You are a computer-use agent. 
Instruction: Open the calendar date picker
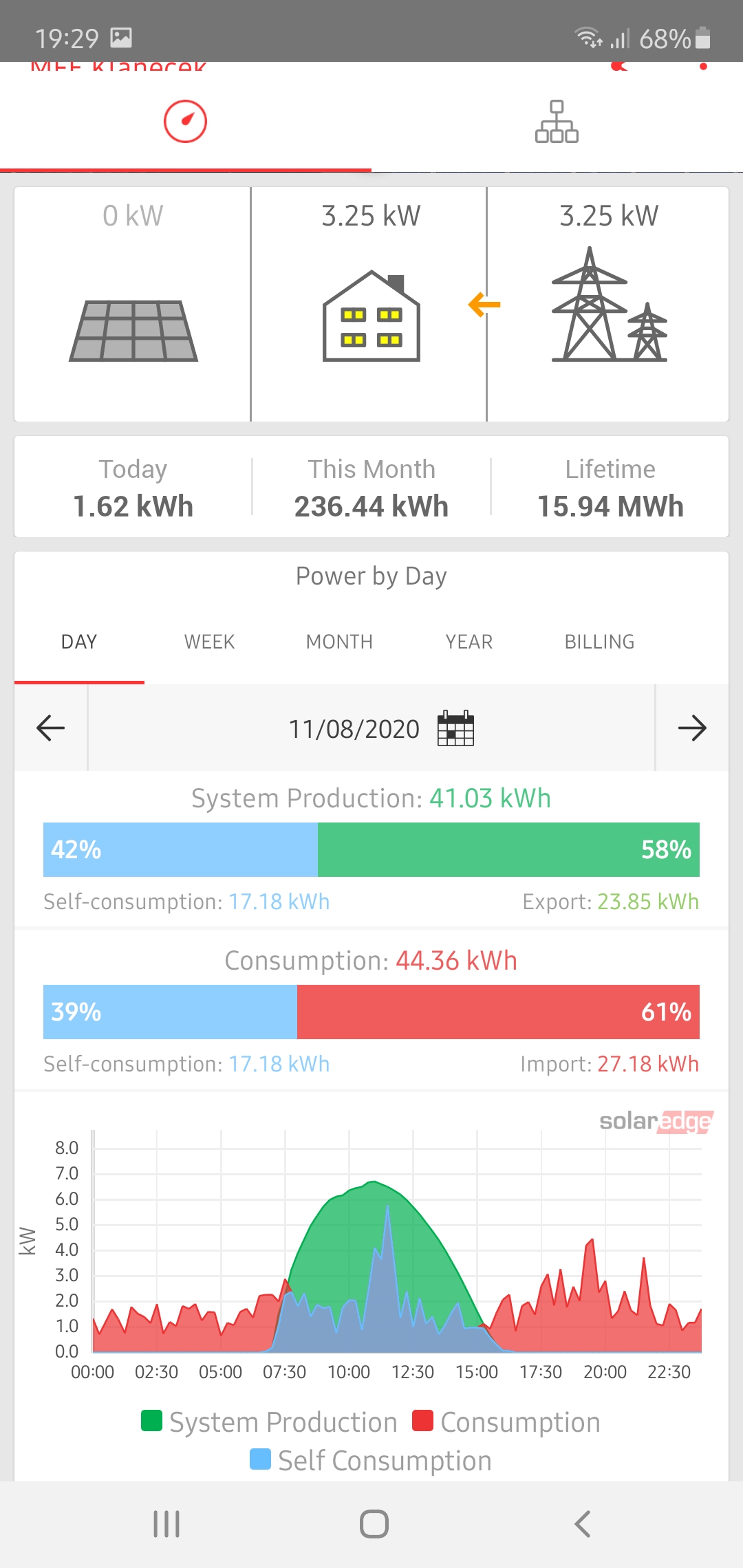point(455,728)
